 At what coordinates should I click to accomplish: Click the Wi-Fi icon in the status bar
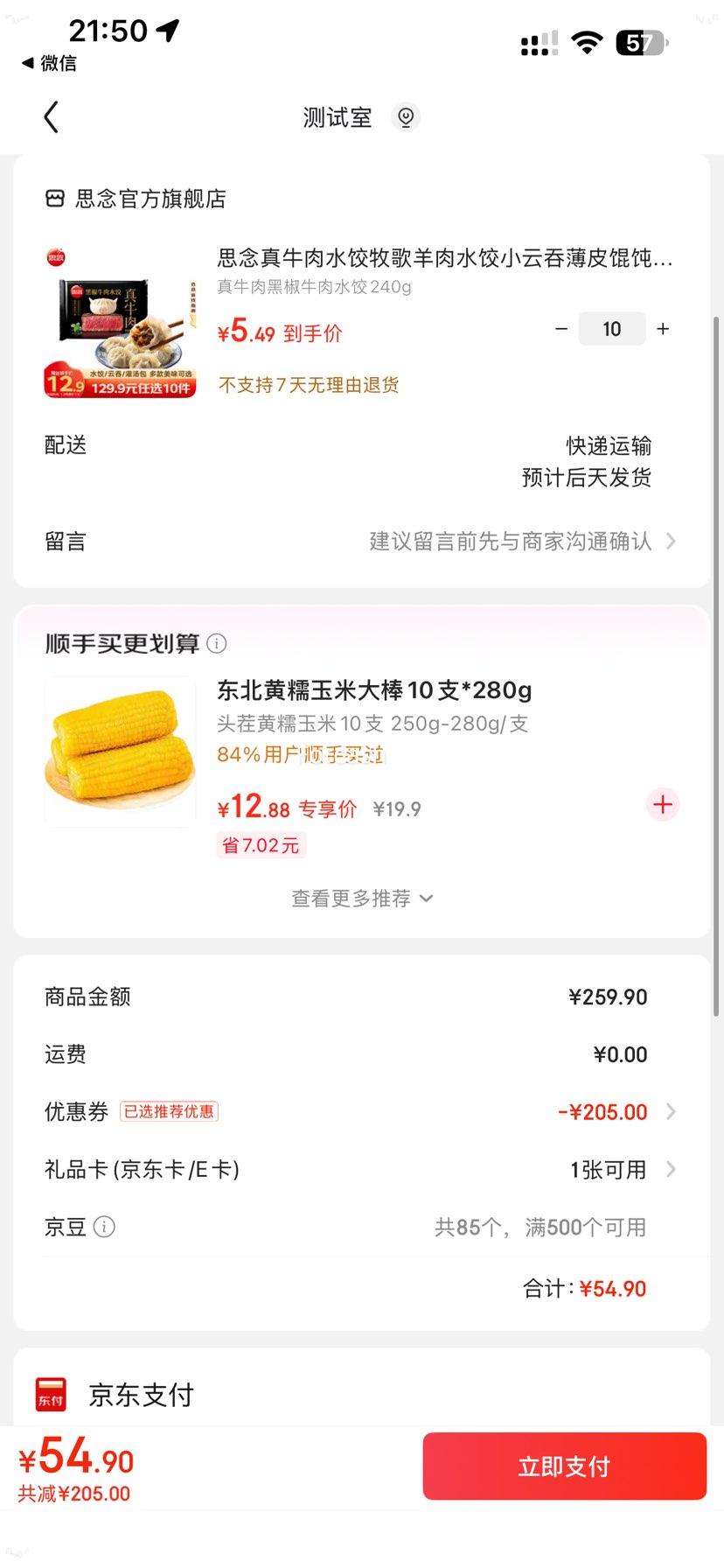point(586,42)
